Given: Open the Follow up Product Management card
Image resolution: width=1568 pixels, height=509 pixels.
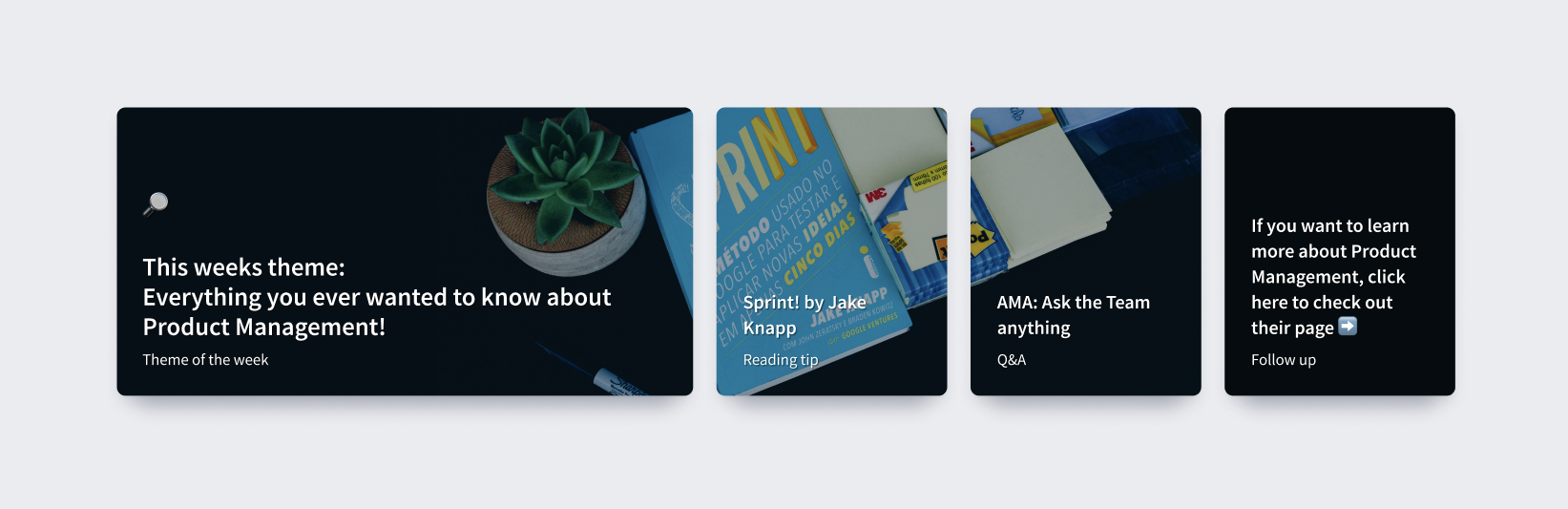Looking at the screenshot, I should coord(1339,251).
